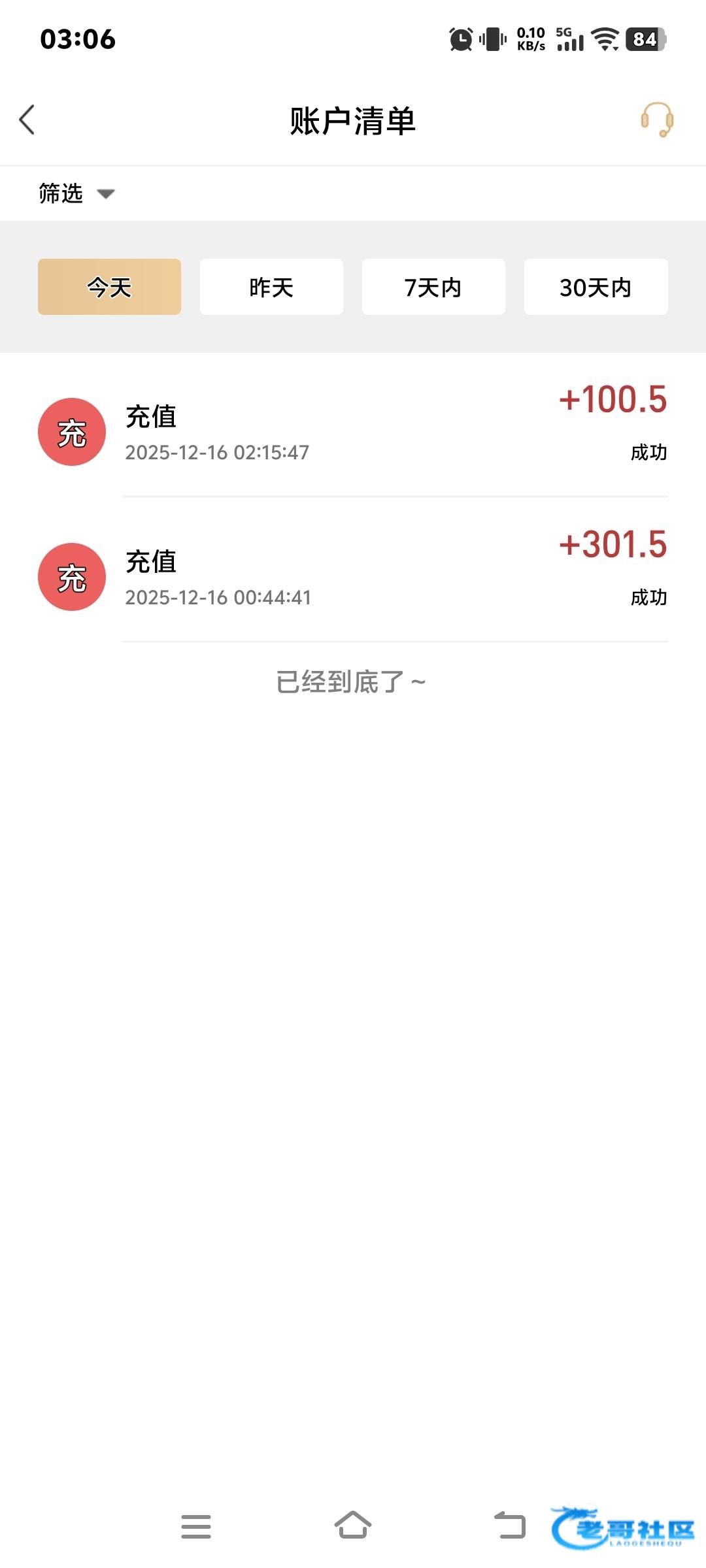Image resolution: width=706 pixels, height=1568 pixels.
Task: Show records from 7天内
Action: click(x=433, y=287)
